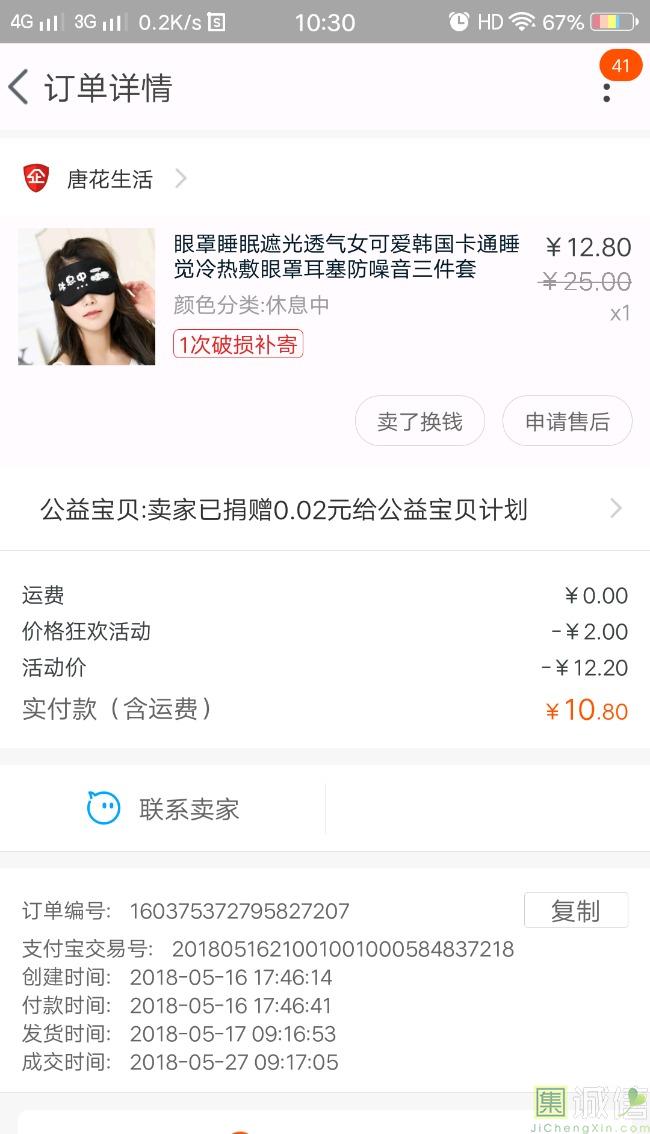Copy the order number with 复制

[x=575, y=910]
